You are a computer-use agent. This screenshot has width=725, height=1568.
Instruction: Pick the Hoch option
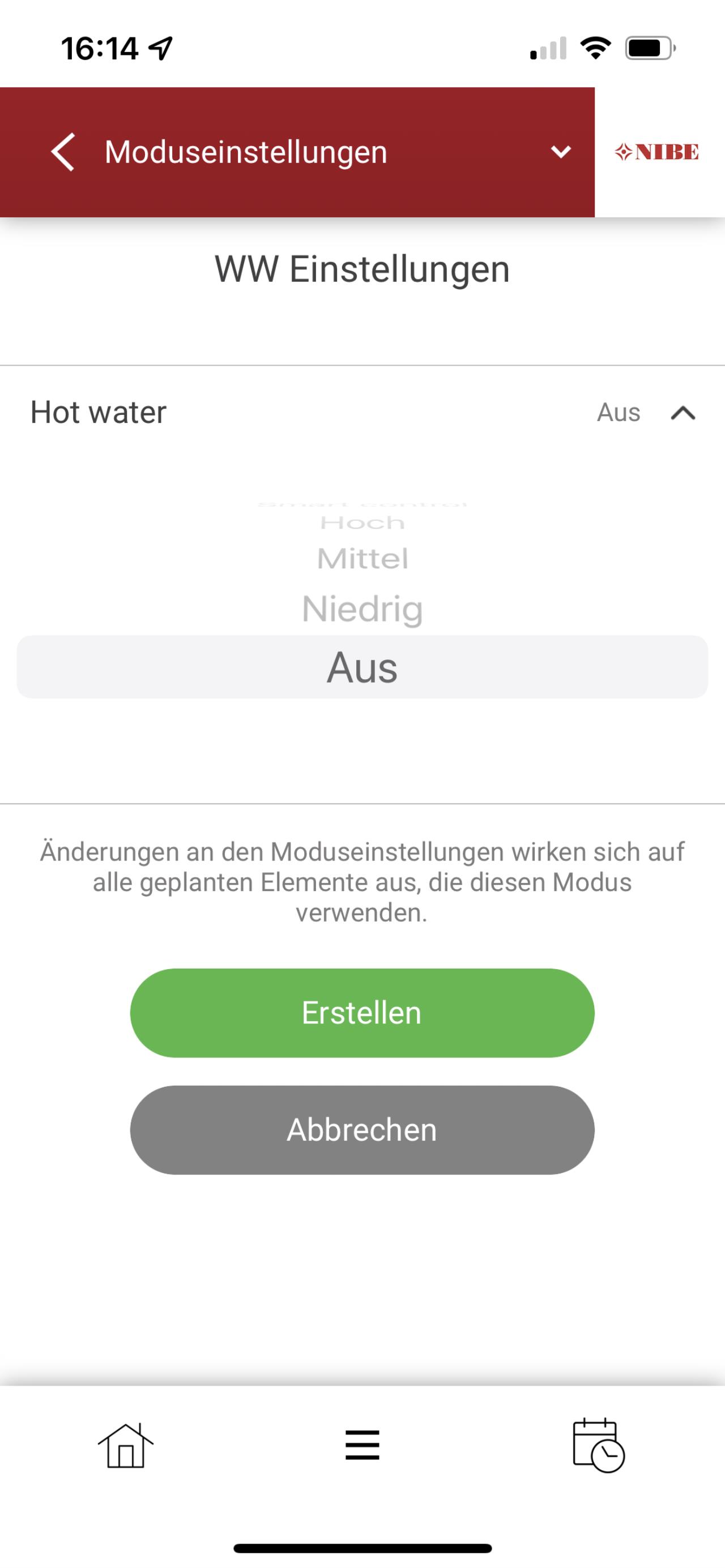coord(362,523)
